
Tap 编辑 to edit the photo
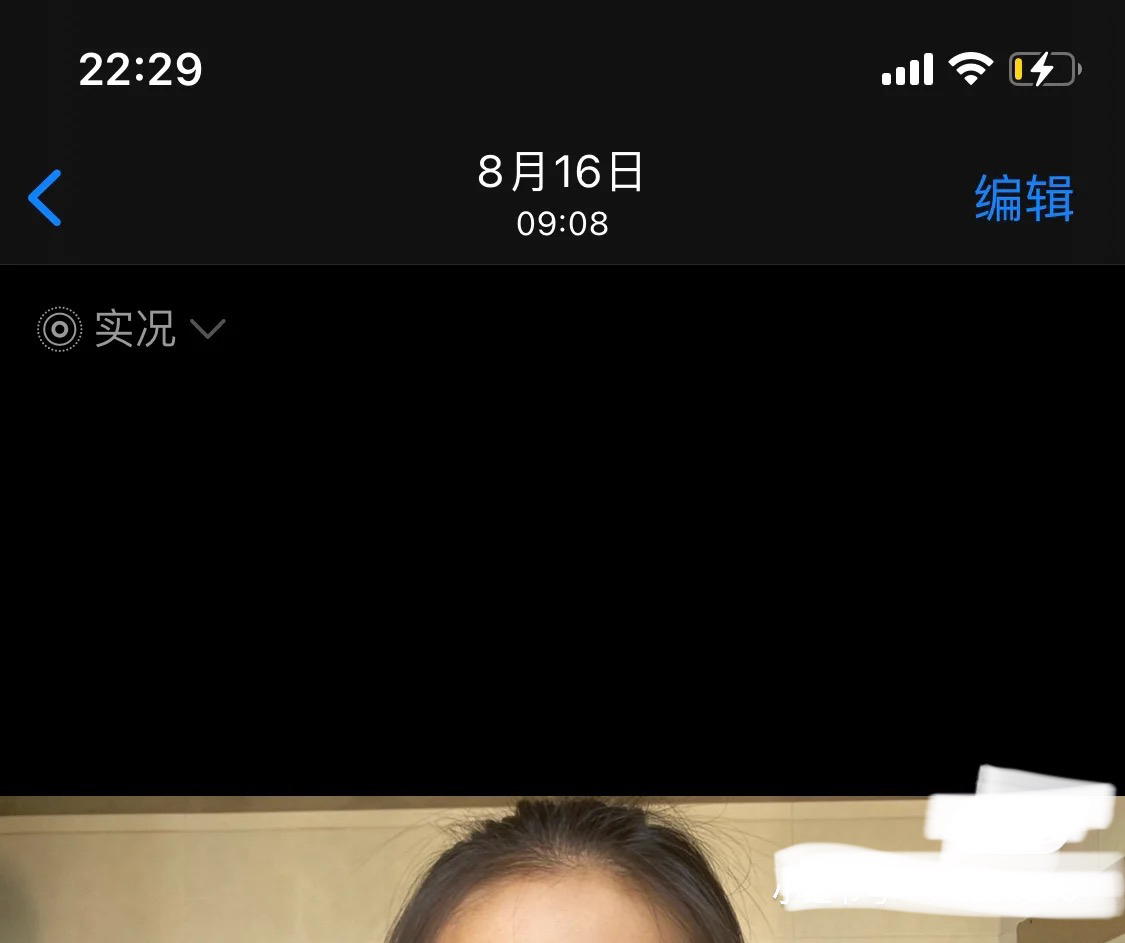1024,197
